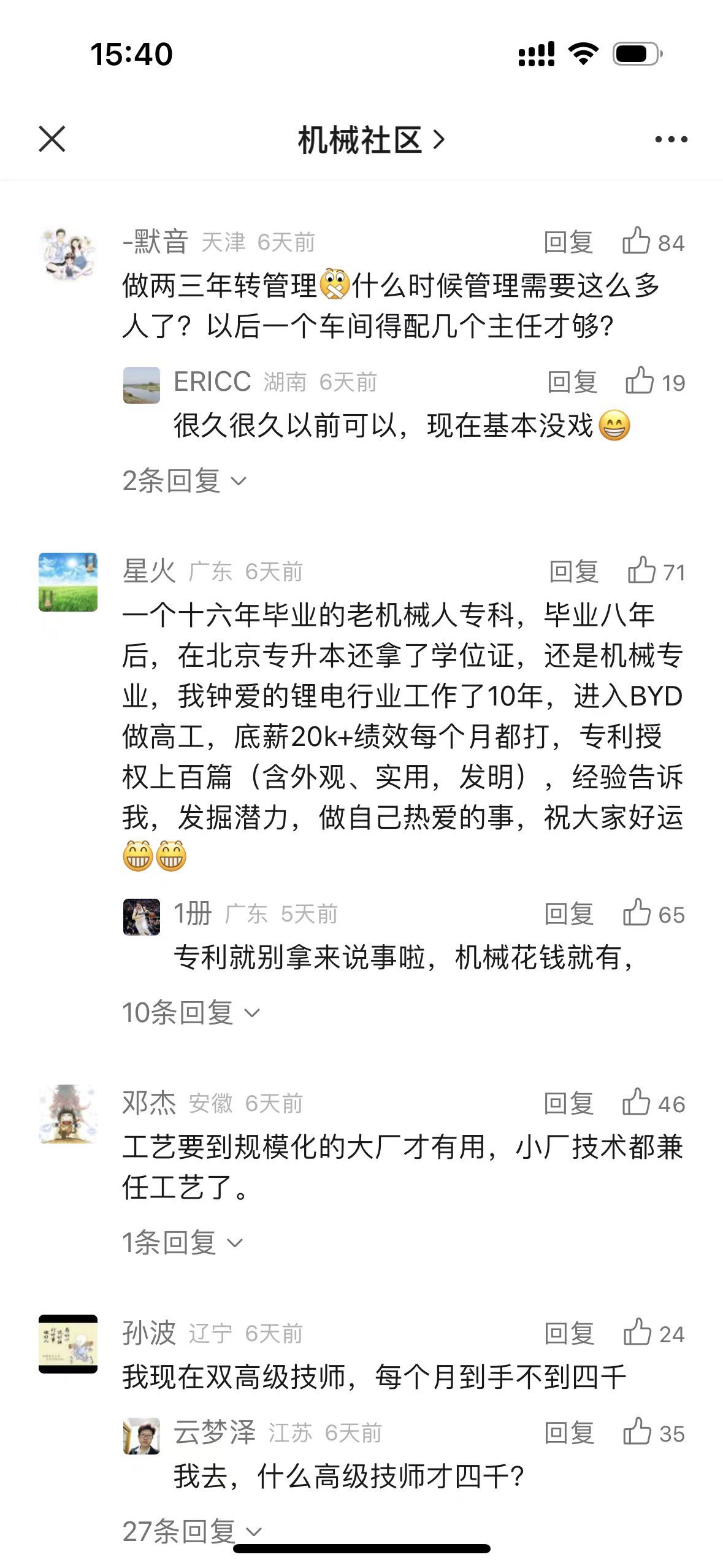Reply to ERICC's comment
723x1568 pixels.
[x=572, y=382]
